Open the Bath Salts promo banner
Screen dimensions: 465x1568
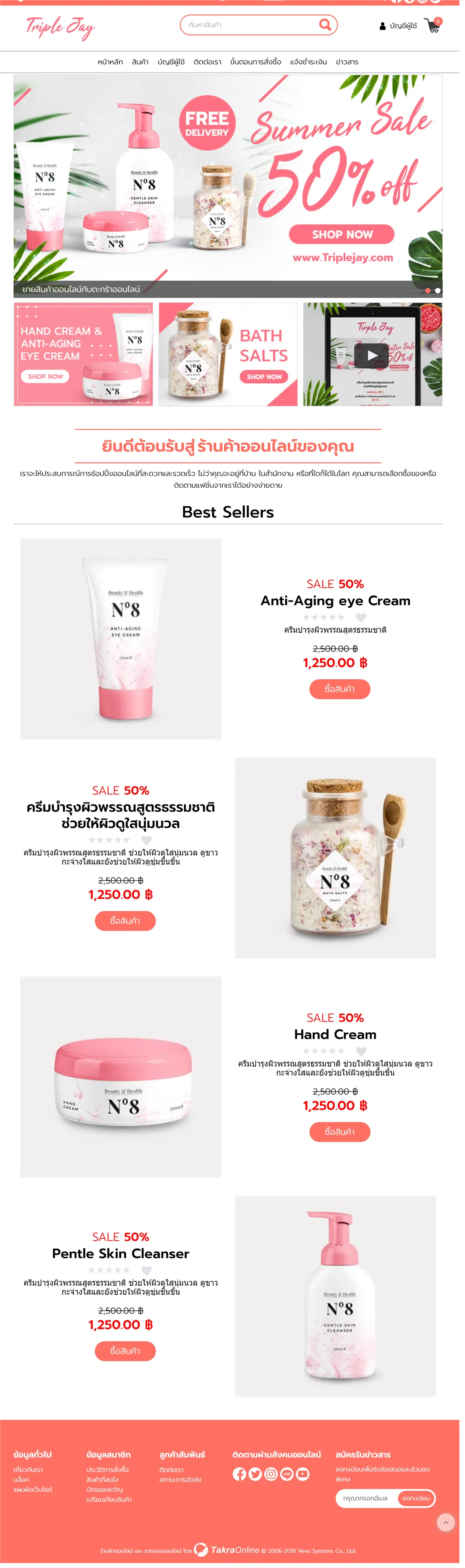(228, 354)
